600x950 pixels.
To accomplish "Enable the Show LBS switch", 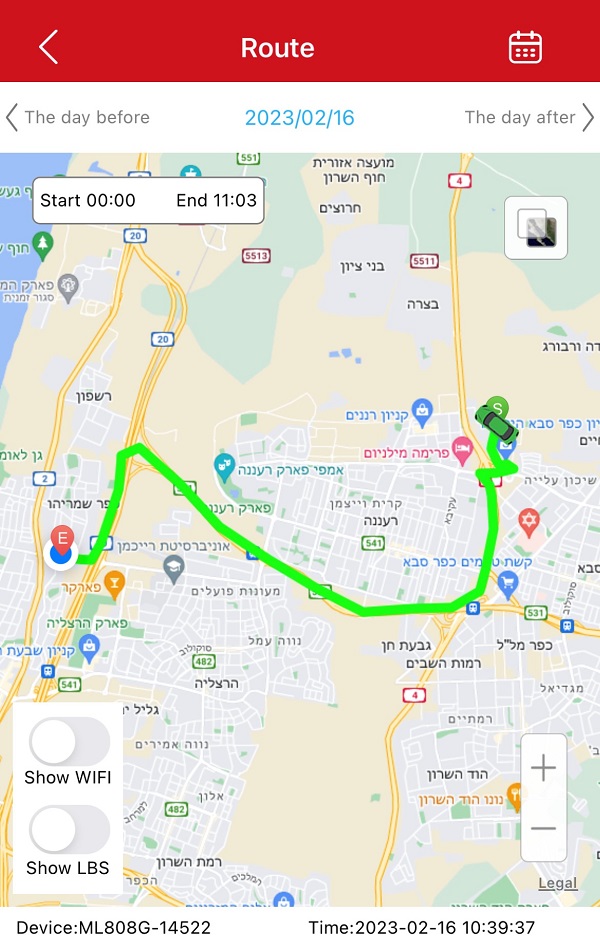I will (69, 830).
